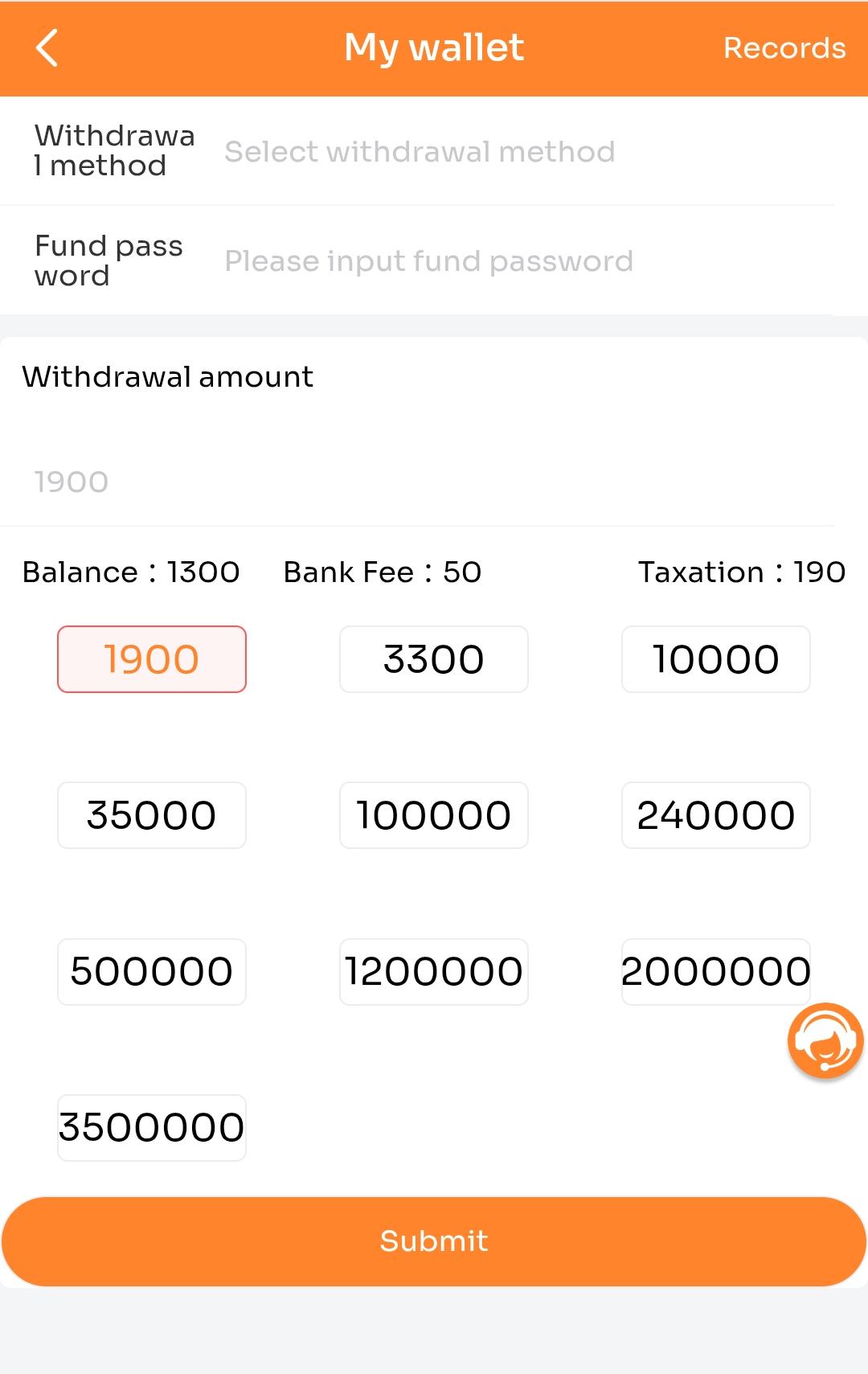Click the fund password input field

pyautogui.click(x=428, y=260)
